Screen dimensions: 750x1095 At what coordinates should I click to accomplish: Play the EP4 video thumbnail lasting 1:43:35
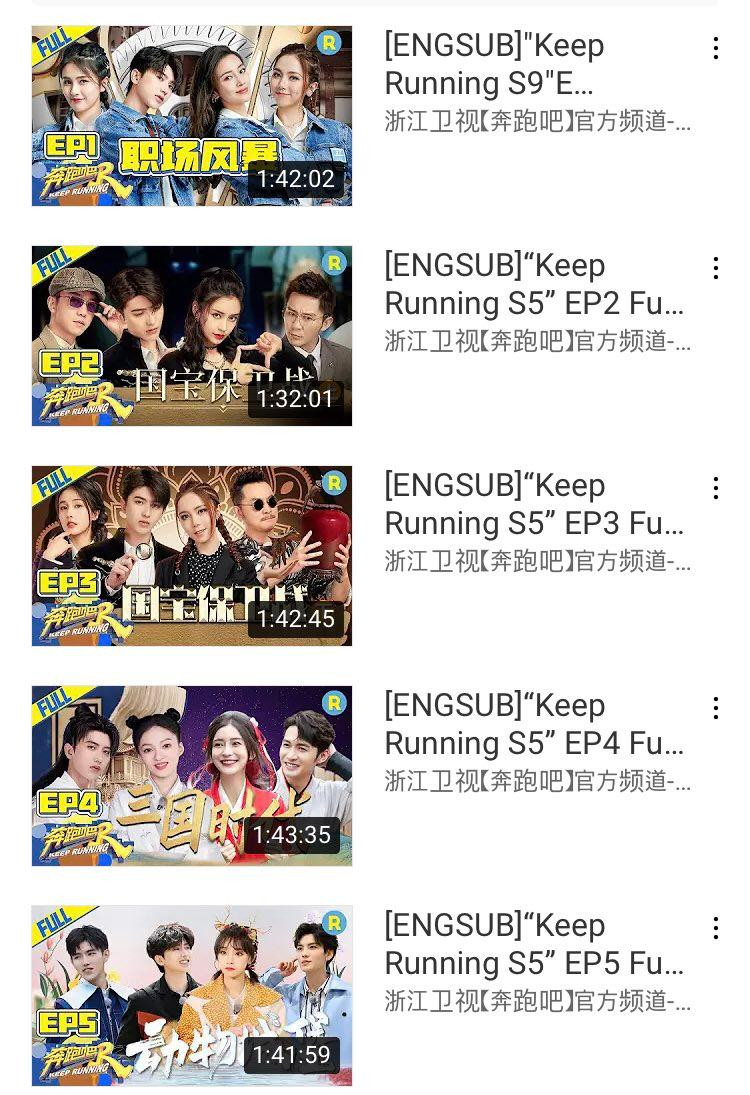click(x=192, y=776)
